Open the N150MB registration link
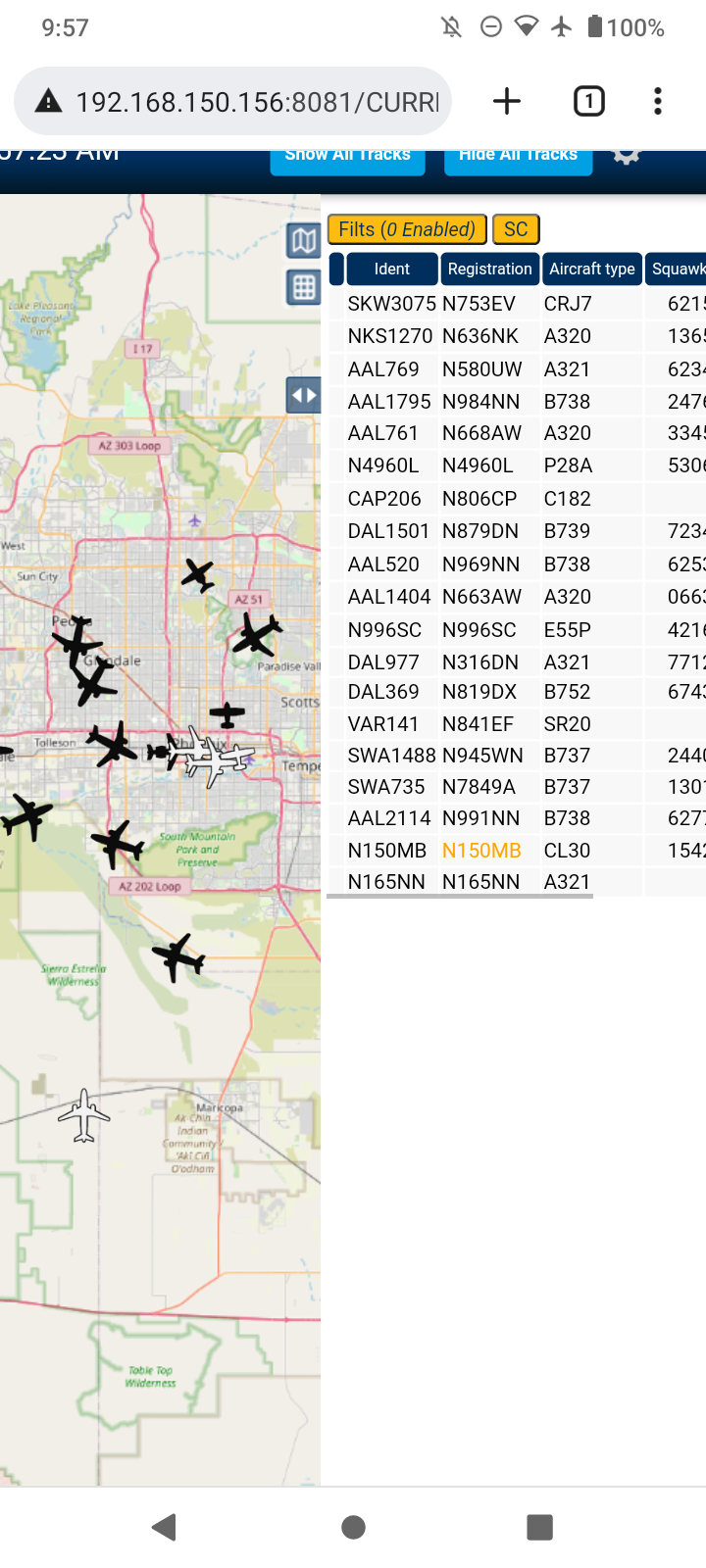Image resolution: width=706 pixels, height=1568 pixels. (481, 851)
